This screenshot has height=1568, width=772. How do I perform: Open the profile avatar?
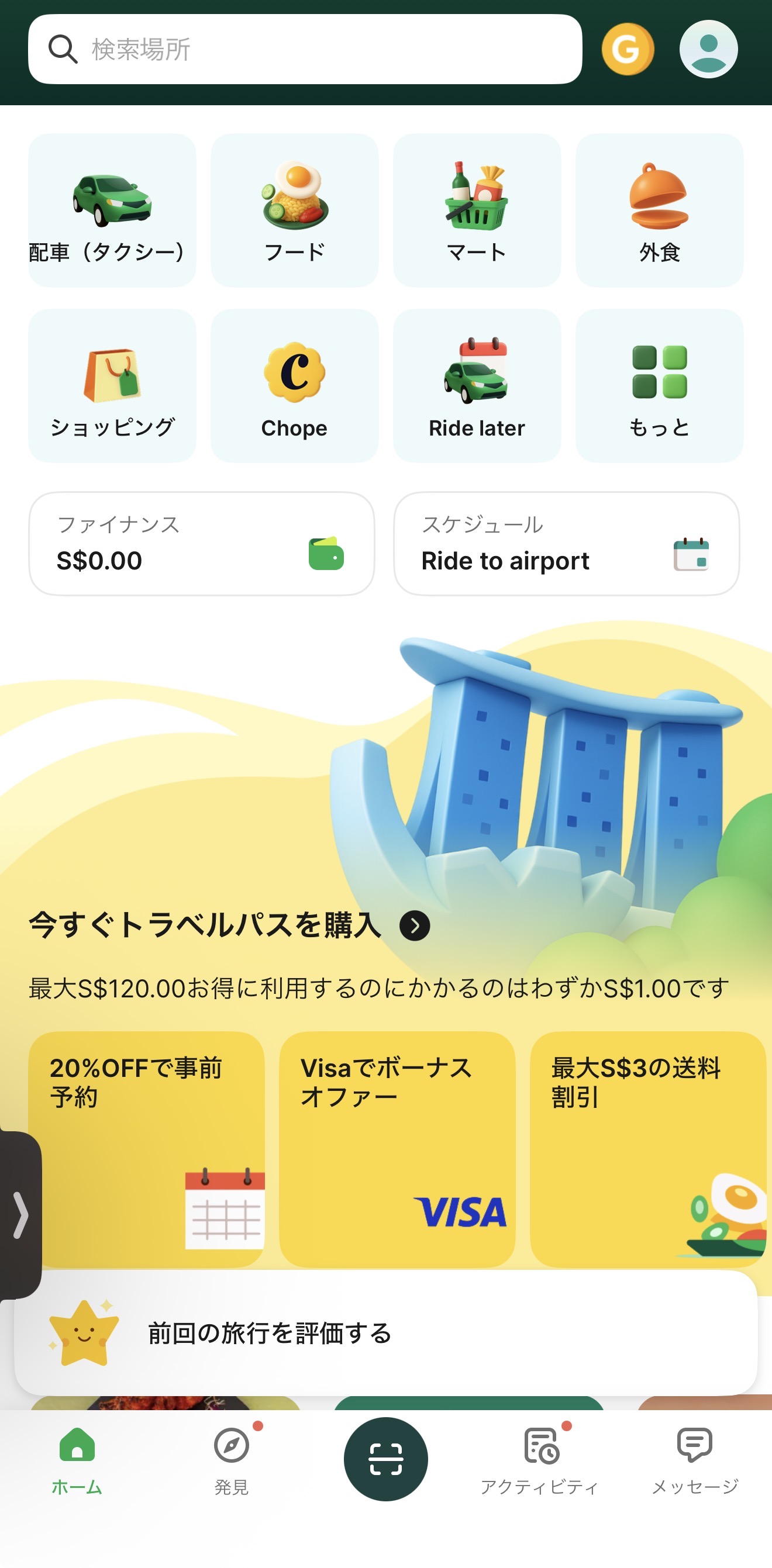pyautogui.click(x=708, y=49)
